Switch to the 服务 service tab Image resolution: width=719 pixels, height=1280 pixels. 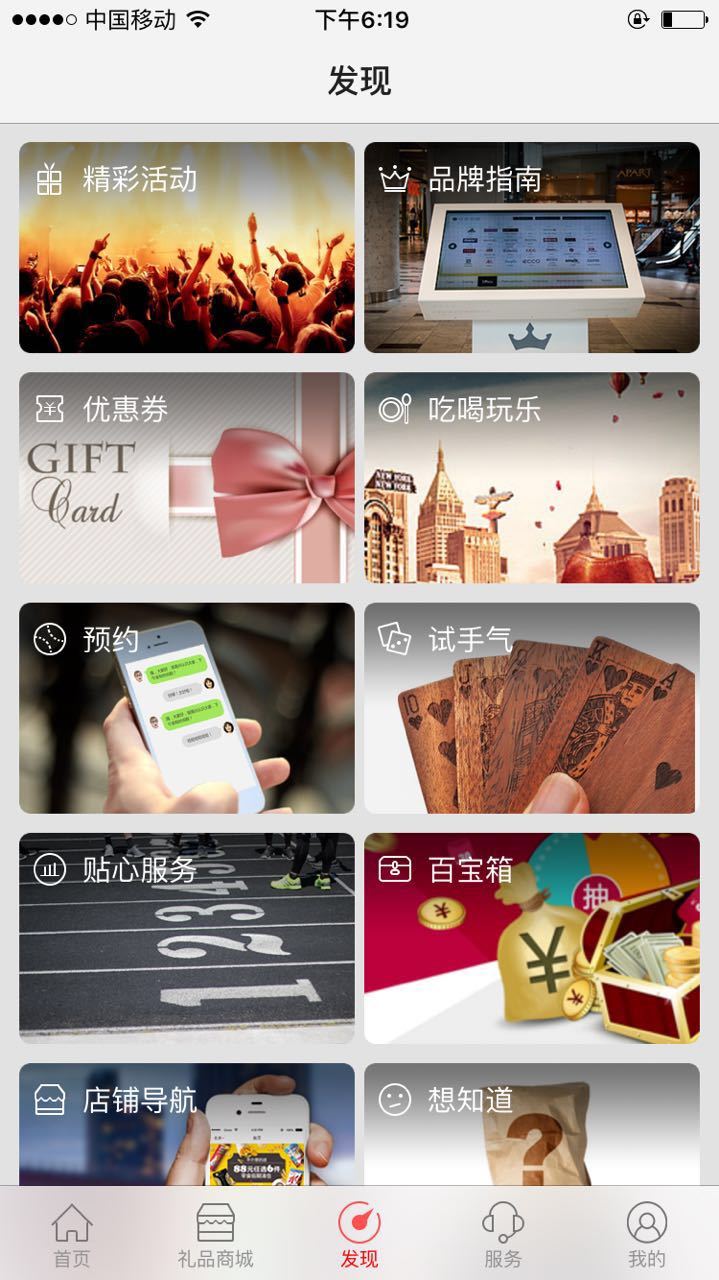tap(503, 1235)
